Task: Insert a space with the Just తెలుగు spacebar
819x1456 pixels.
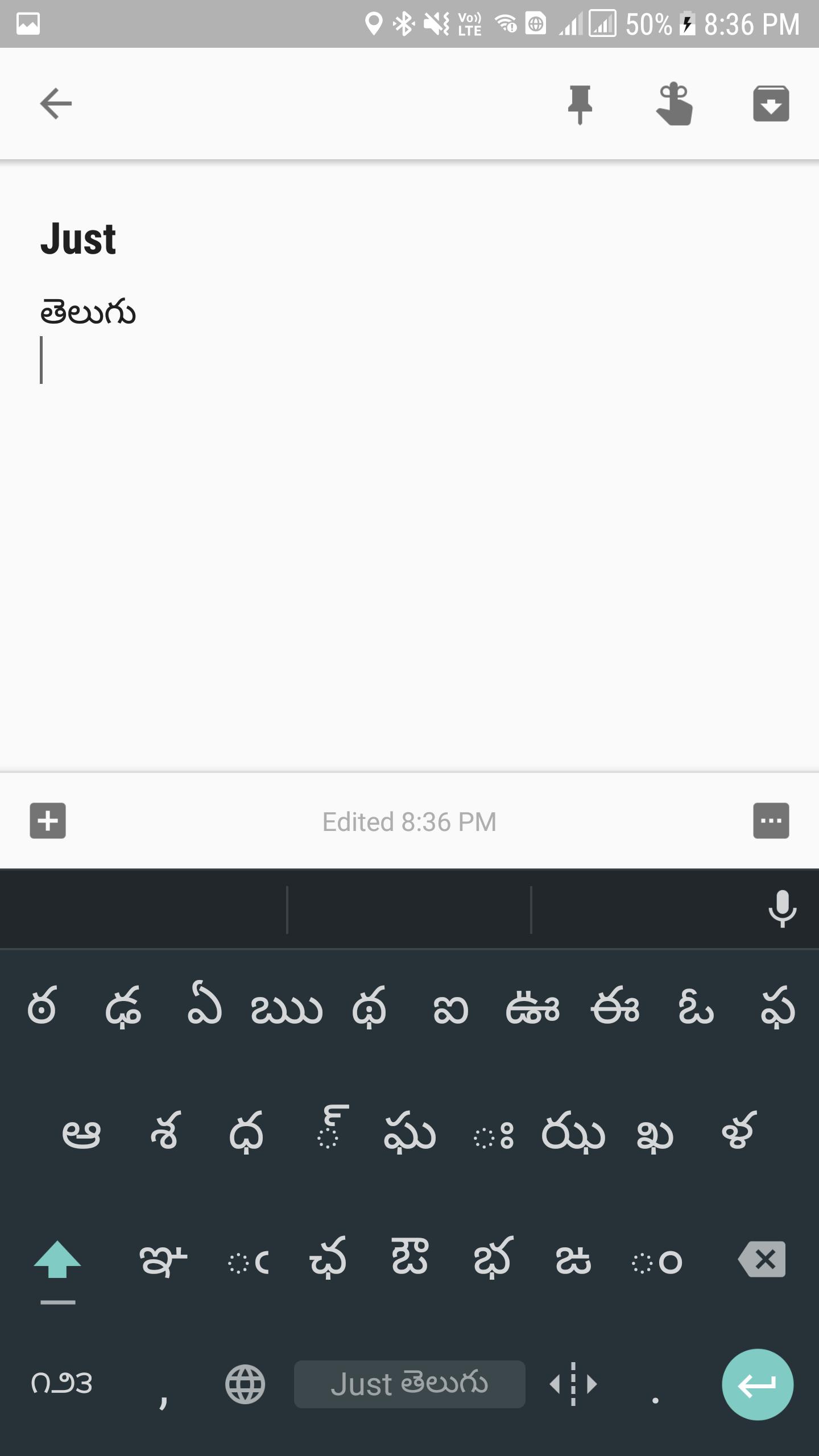Action: click(409, 1384)
